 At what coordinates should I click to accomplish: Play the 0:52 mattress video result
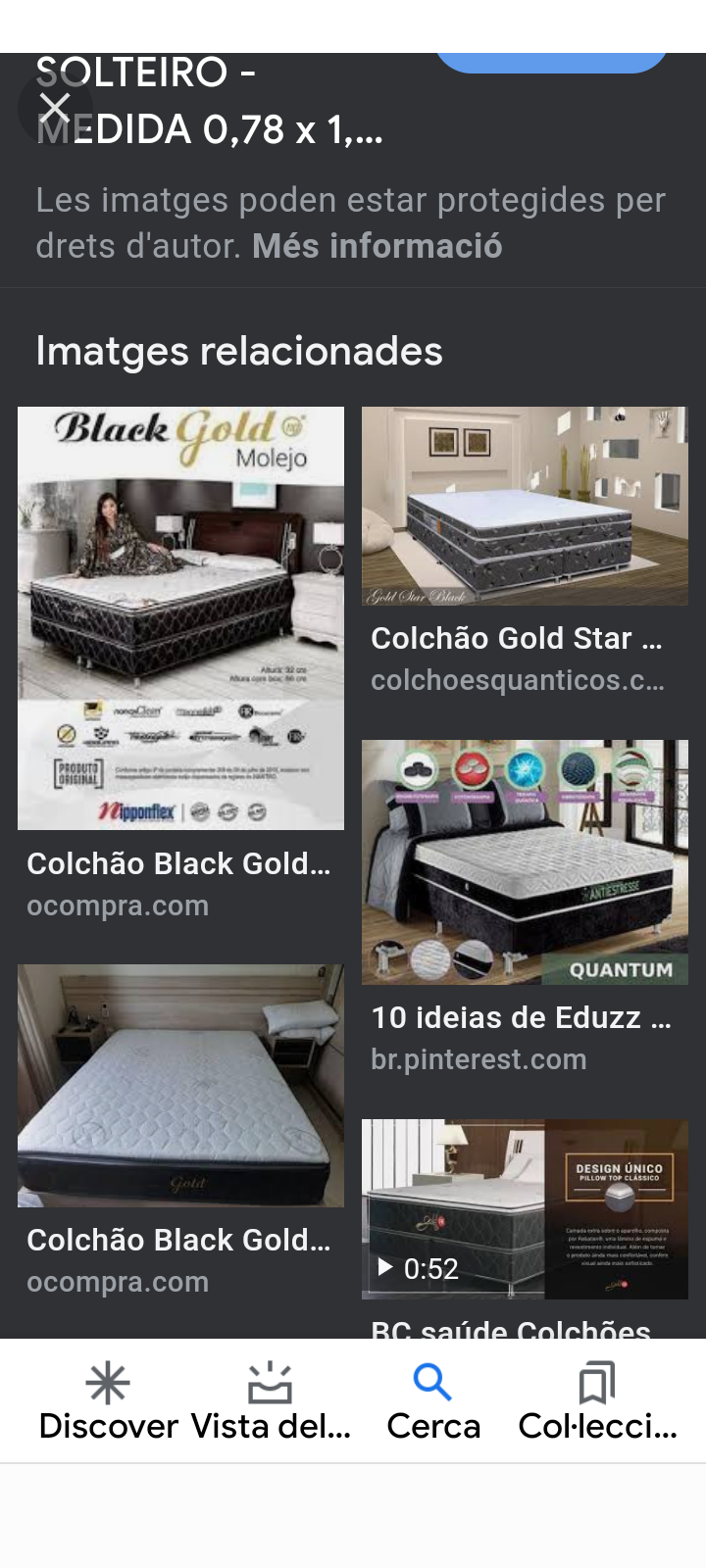coord(525,1208)
